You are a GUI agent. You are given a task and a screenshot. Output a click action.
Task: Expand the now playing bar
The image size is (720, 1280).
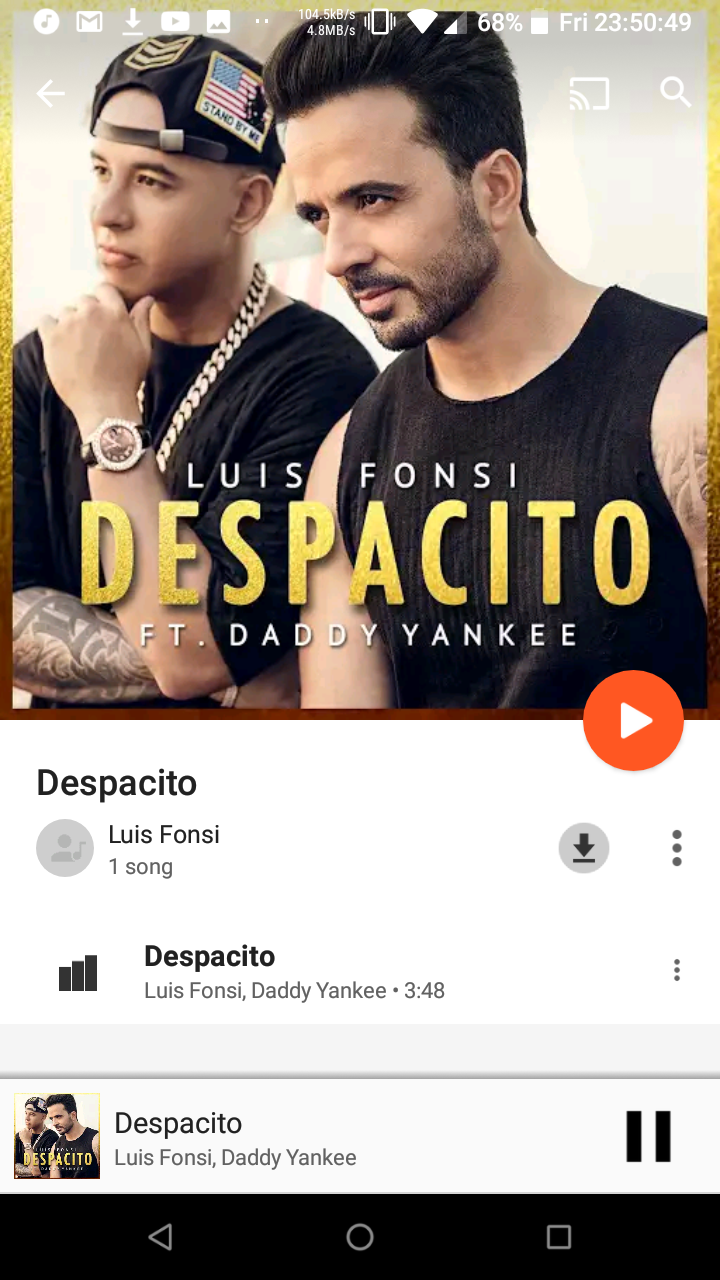[300, 1137]
